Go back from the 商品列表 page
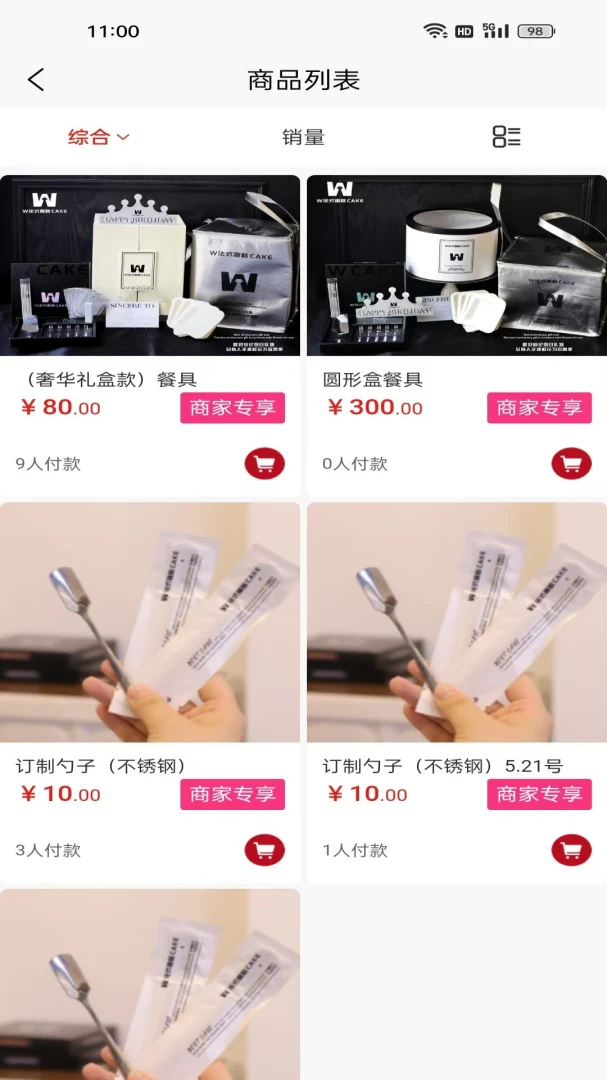 (x=36, y=80)
